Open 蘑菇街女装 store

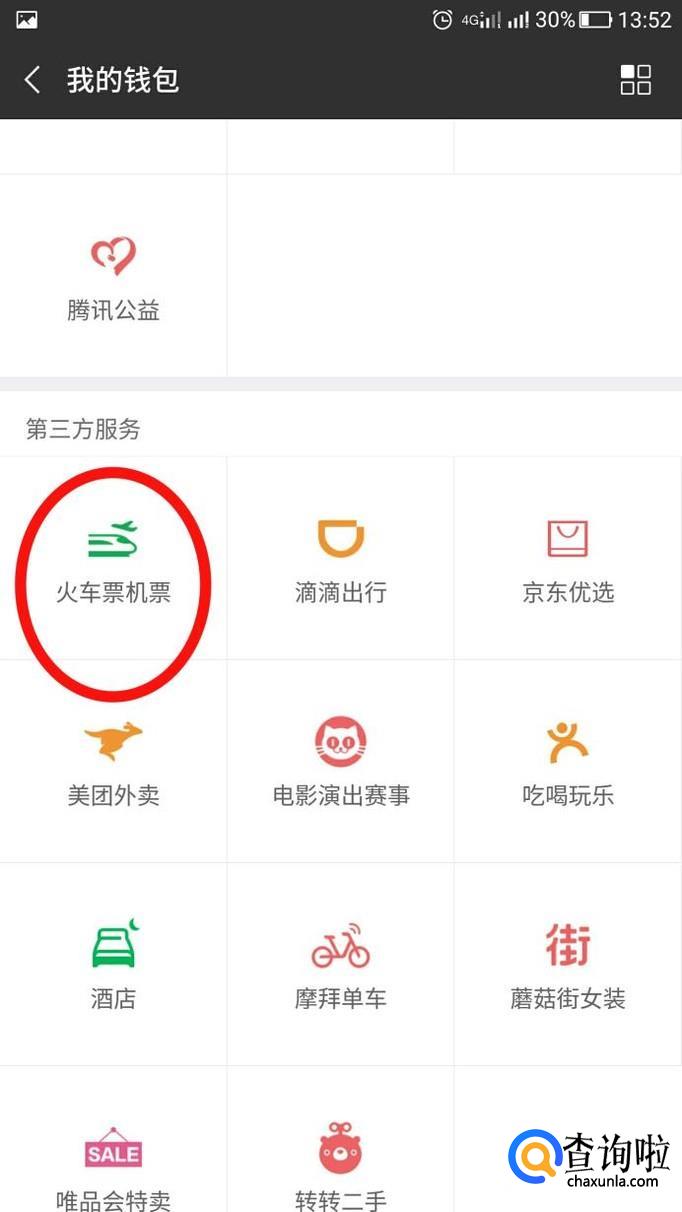coord(567,966)
